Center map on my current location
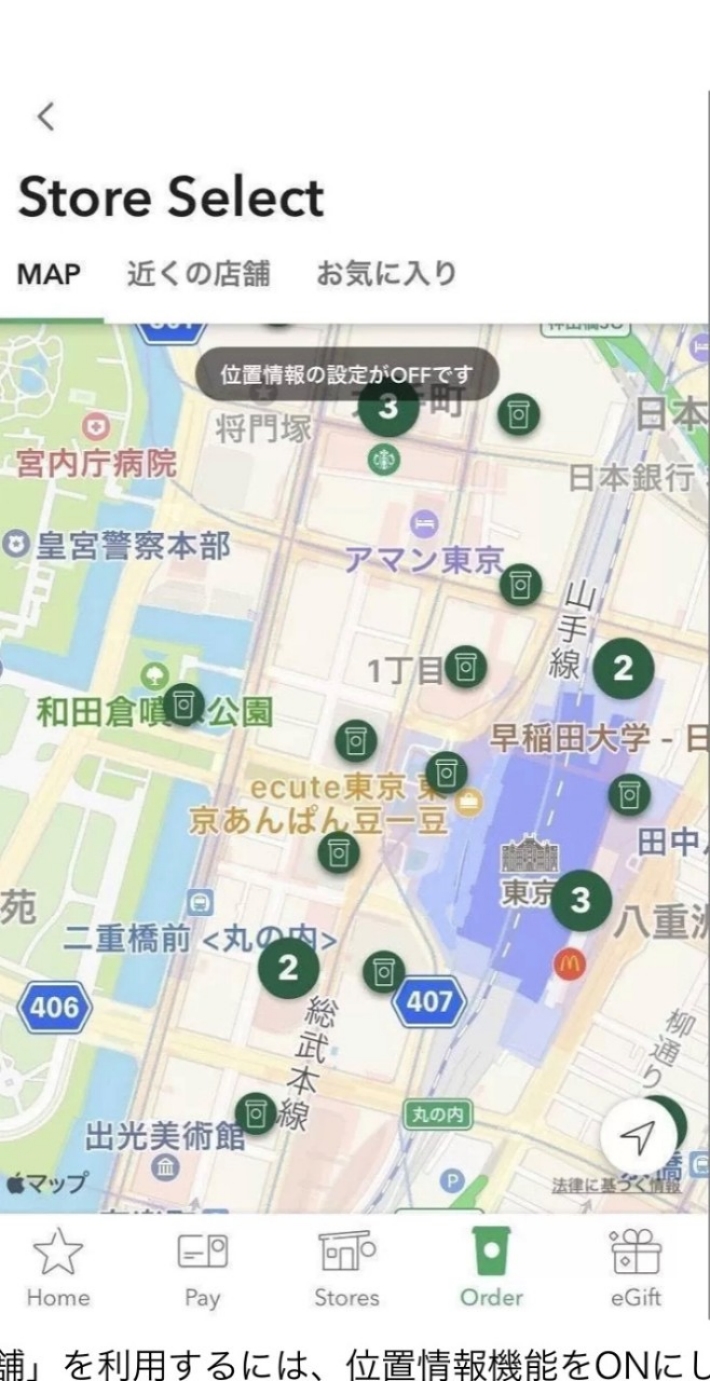This screenshot has width=710, height=1381. tap(637, 1136)
